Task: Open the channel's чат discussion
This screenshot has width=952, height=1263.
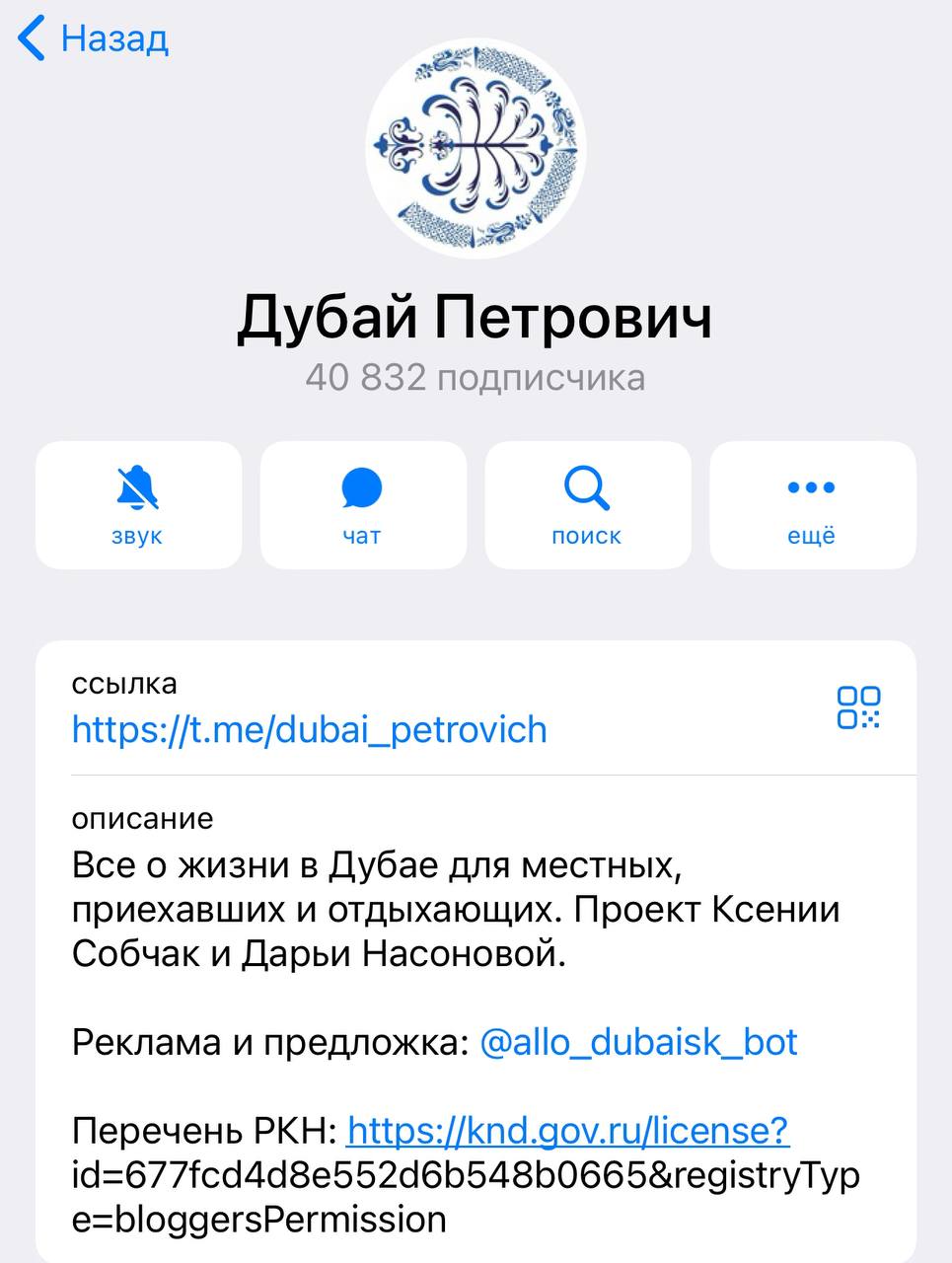Action: tap(362, 505)
